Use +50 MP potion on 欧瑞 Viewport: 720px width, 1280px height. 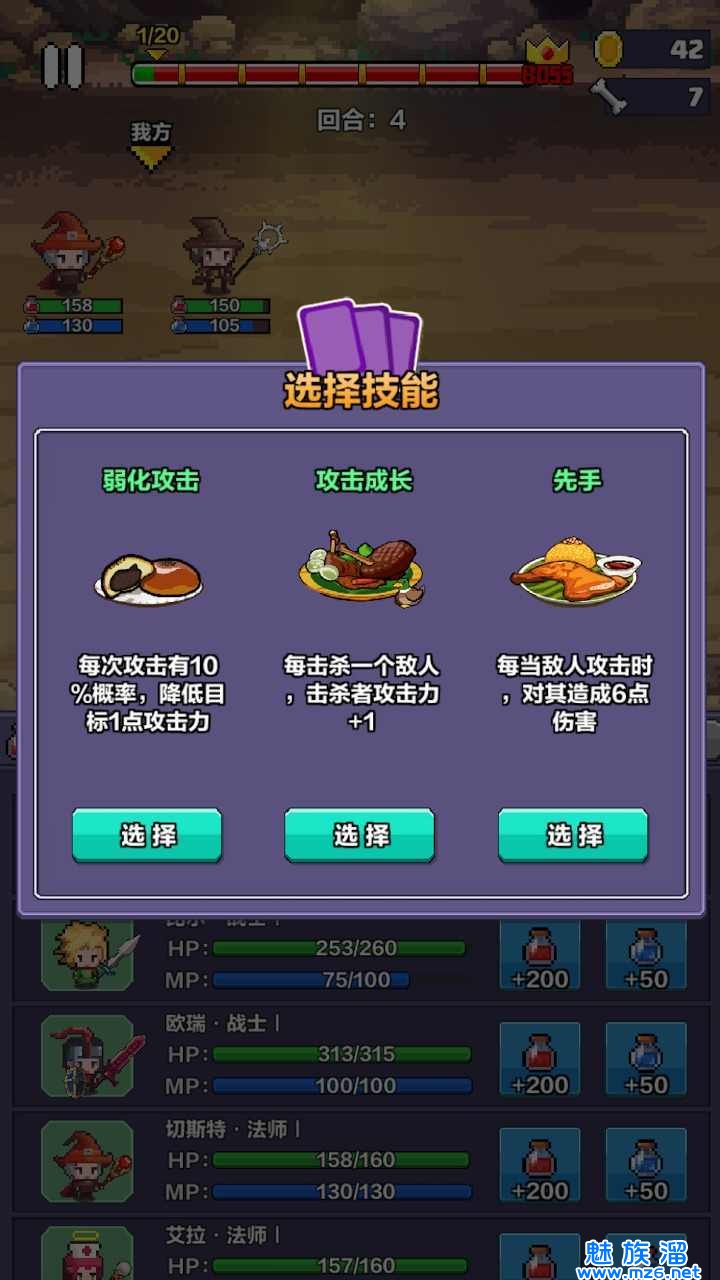(x=646, y=1060)
